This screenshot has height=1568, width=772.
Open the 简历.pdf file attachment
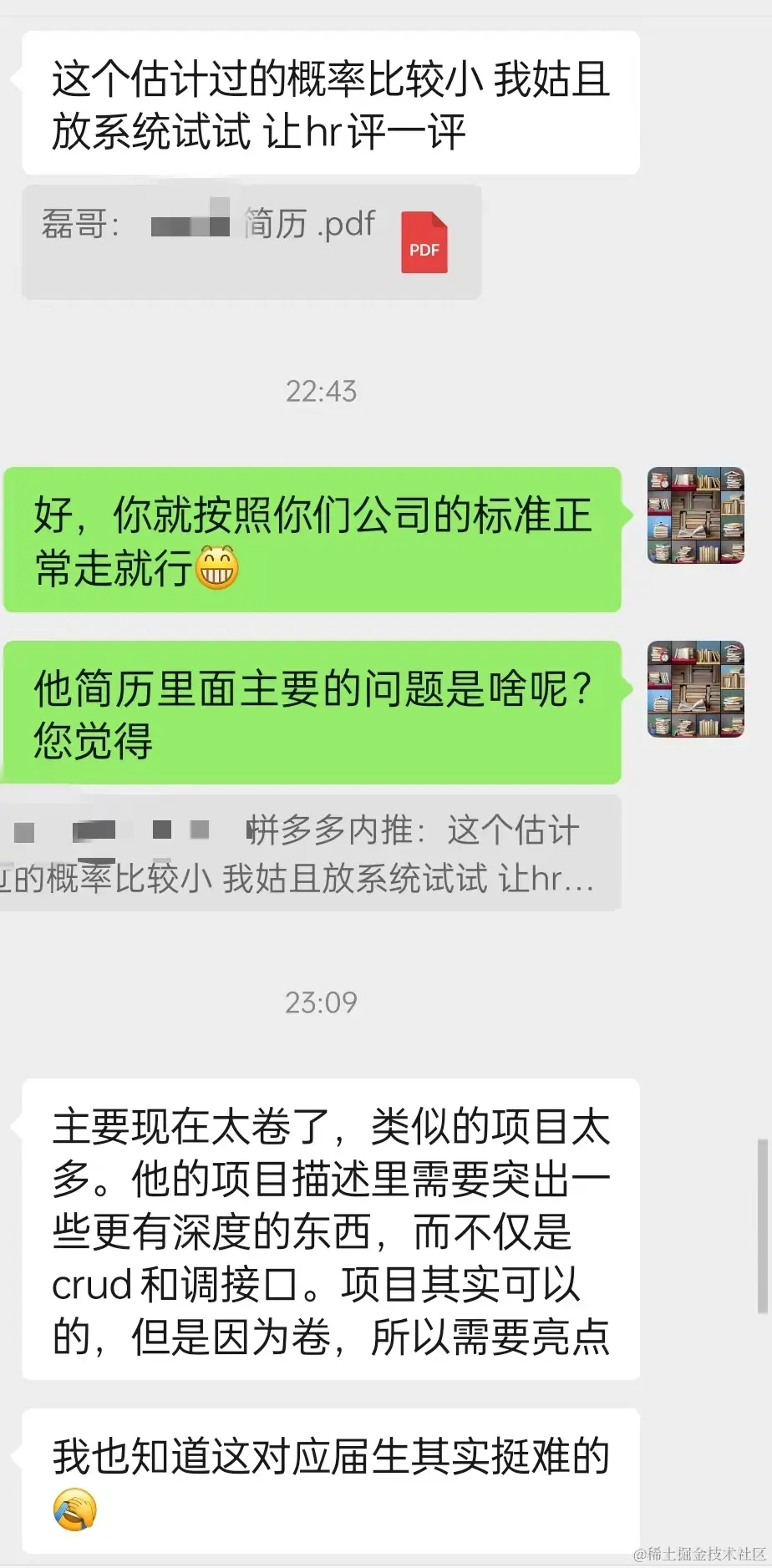[251, 241]
